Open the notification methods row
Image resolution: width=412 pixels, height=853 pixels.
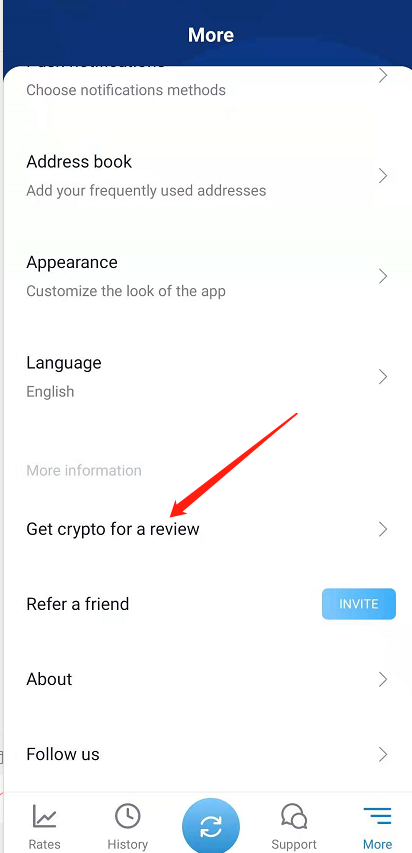coord(207,82)
